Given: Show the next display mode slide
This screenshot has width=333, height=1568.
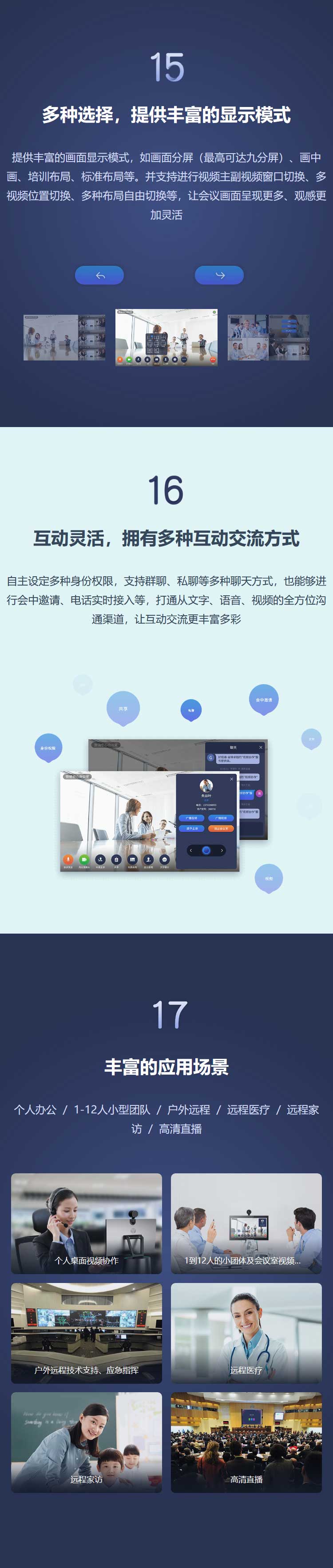Looking at the screenshot, I should pos(219,275).
